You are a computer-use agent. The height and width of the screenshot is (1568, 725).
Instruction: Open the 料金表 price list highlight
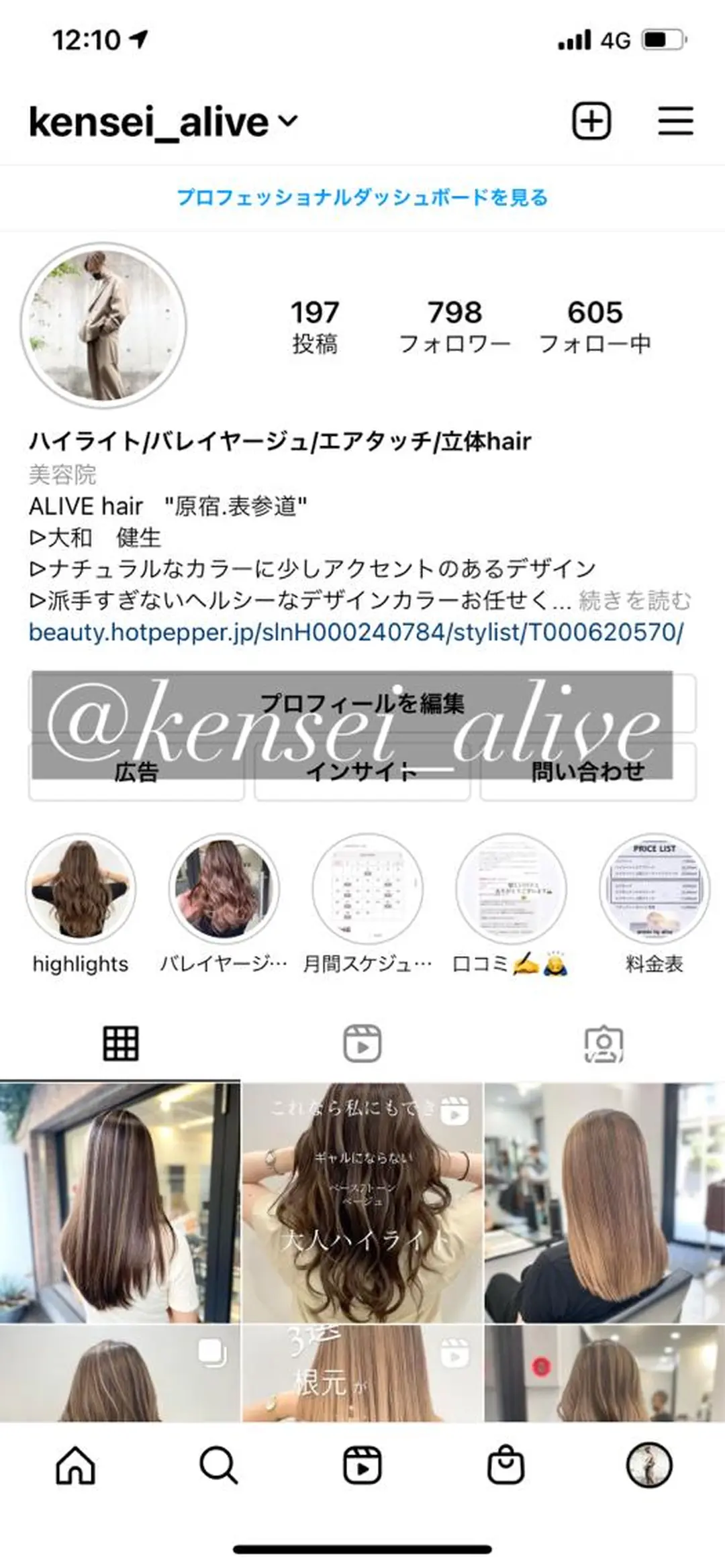coord(654,888)
